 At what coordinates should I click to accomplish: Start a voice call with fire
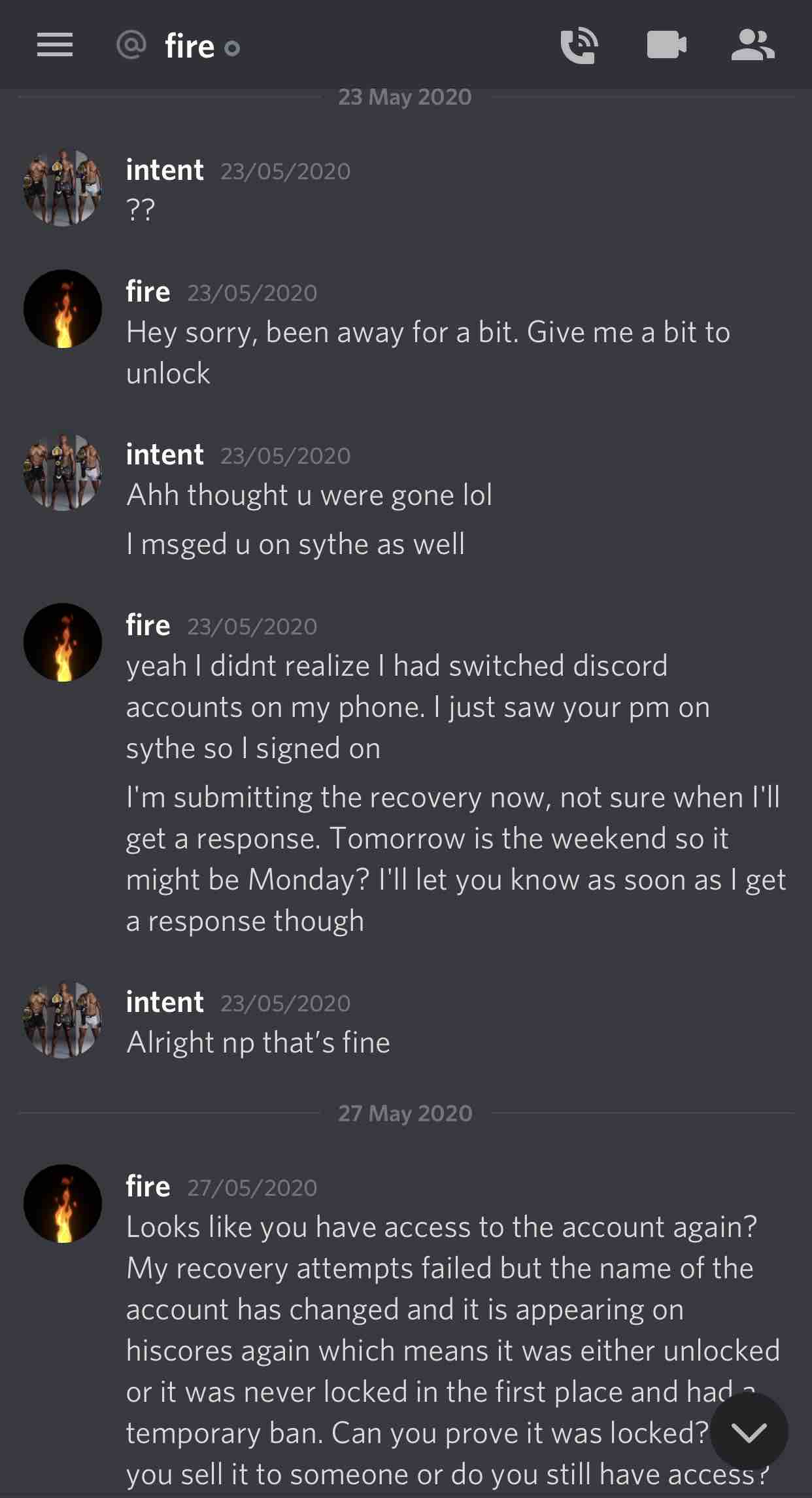tap(579, 45)
